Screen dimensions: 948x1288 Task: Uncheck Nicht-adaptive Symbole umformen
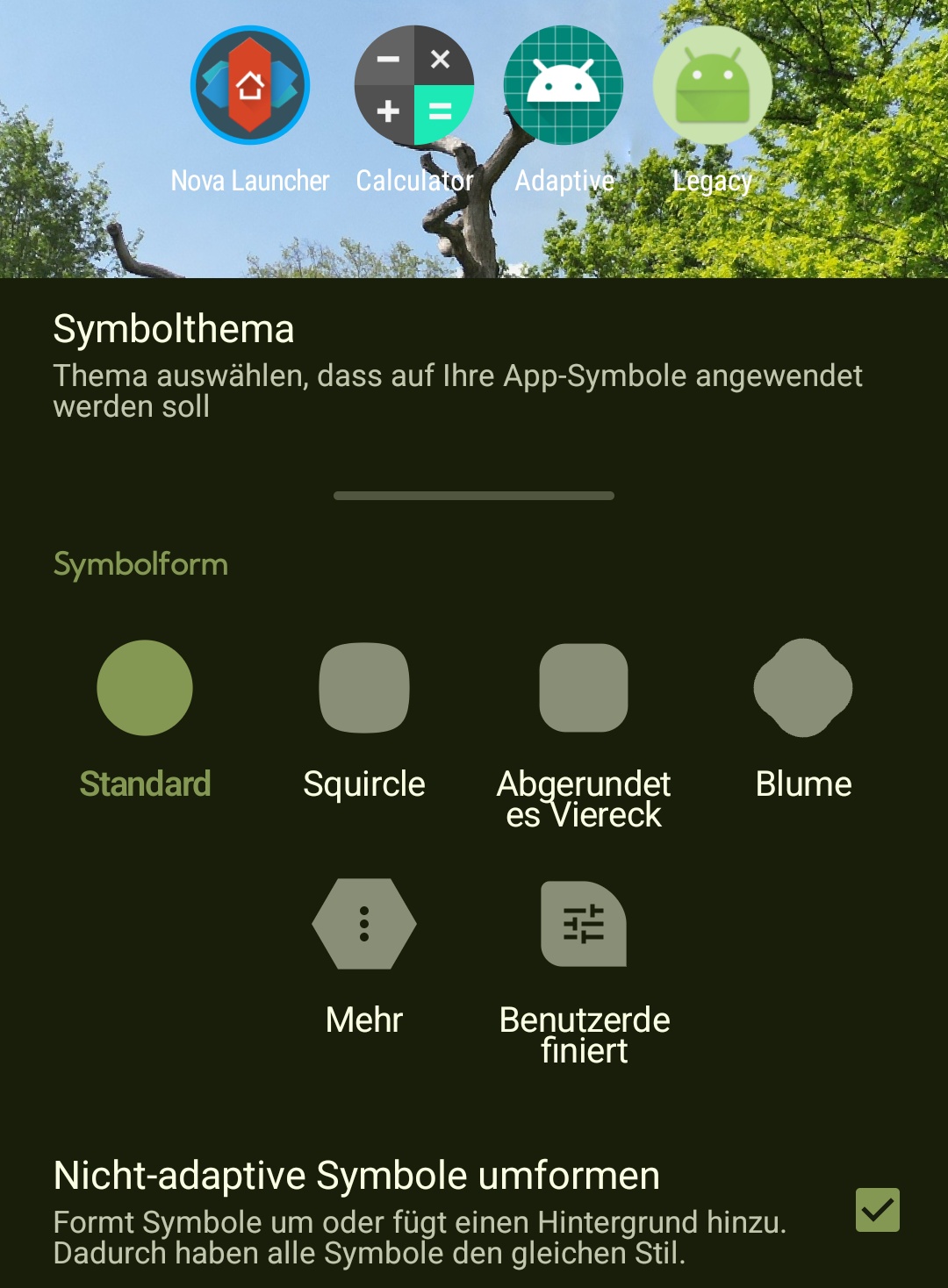pyautogui.click(x=877, y=1210)
